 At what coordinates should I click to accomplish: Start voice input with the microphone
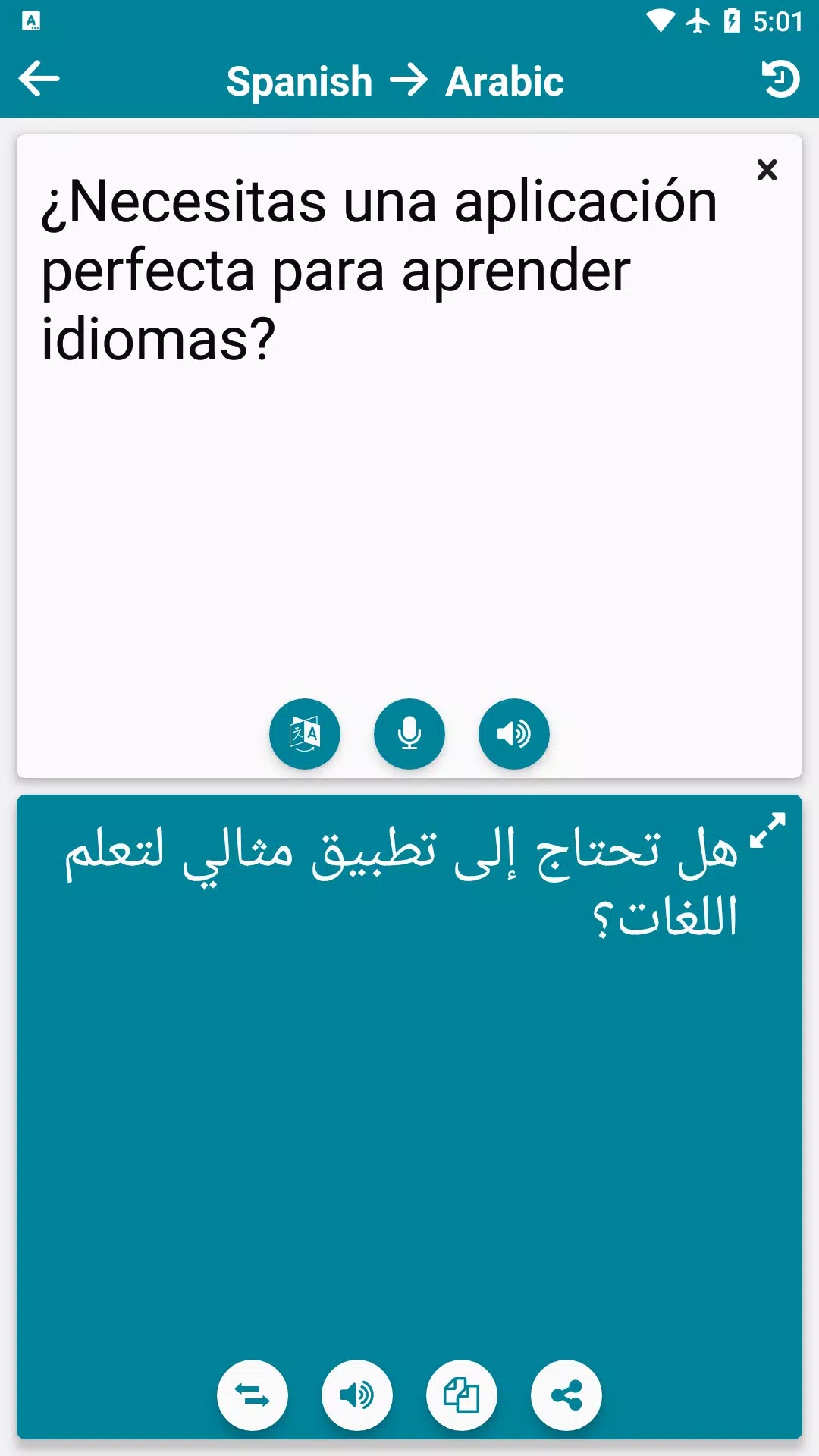(409, 733)
